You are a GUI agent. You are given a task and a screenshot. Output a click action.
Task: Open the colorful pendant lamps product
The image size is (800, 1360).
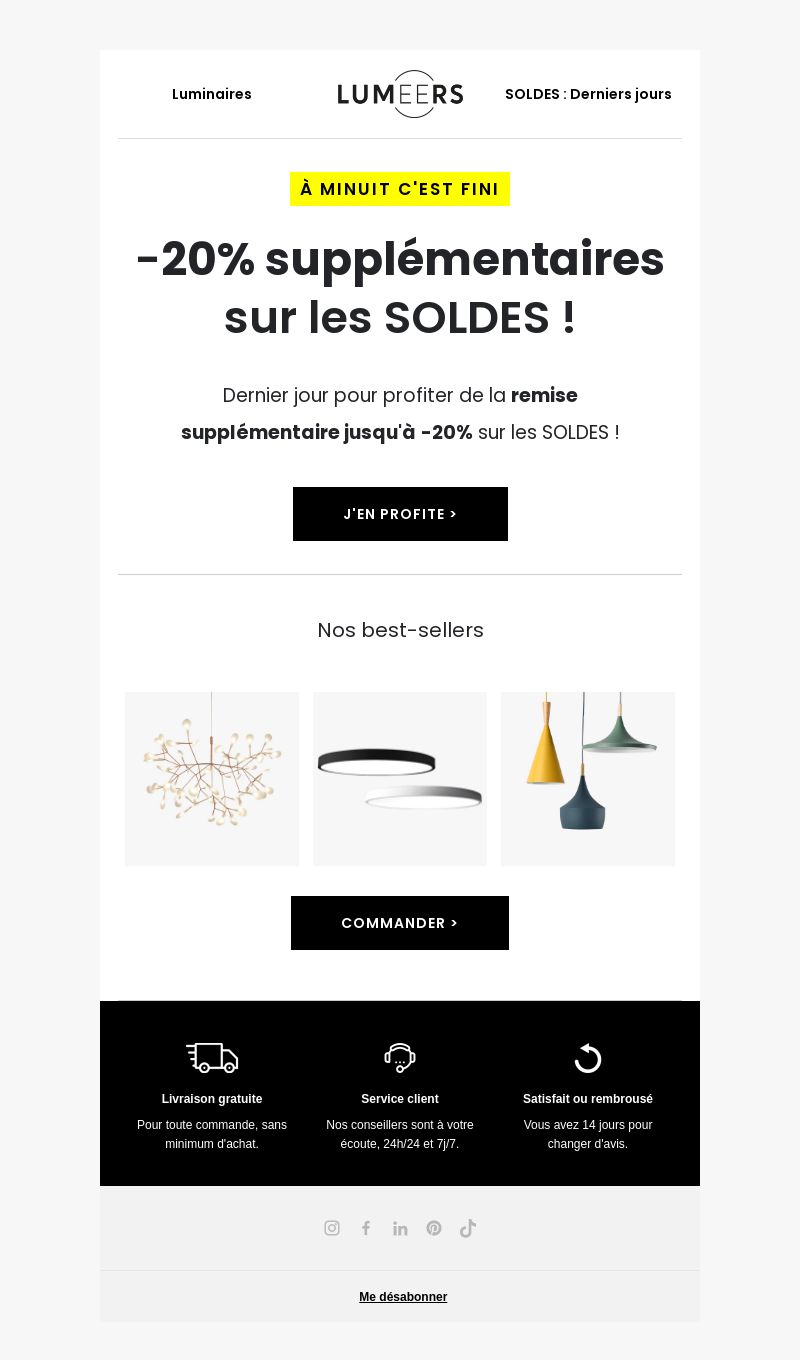[588, 779]
